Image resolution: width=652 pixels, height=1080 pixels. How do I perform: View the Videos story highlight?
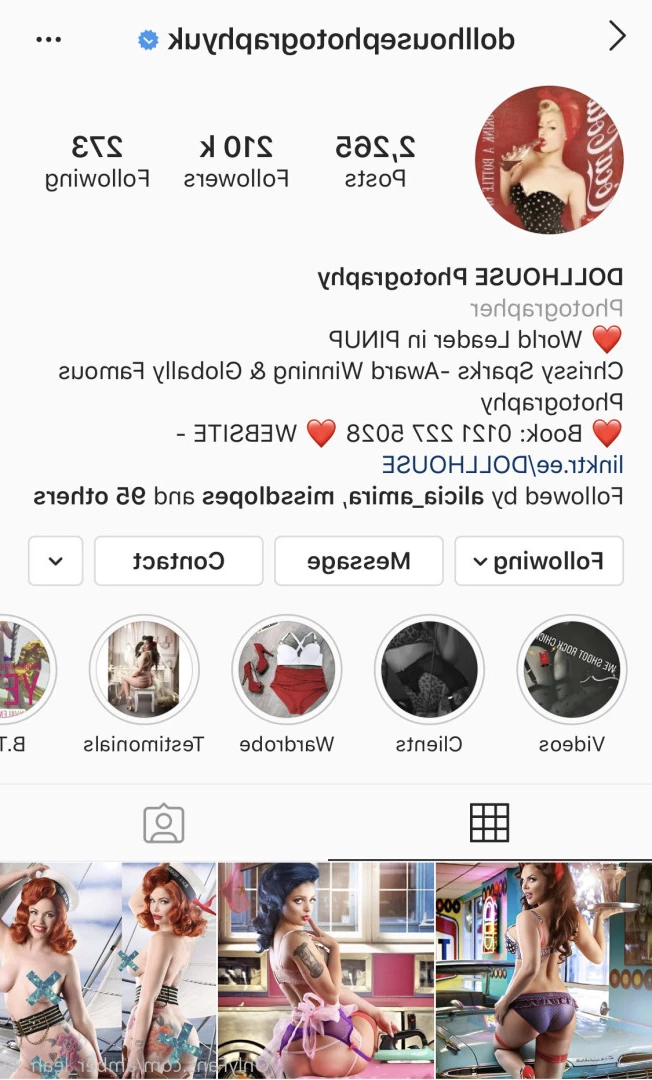[x=572, y=669]
